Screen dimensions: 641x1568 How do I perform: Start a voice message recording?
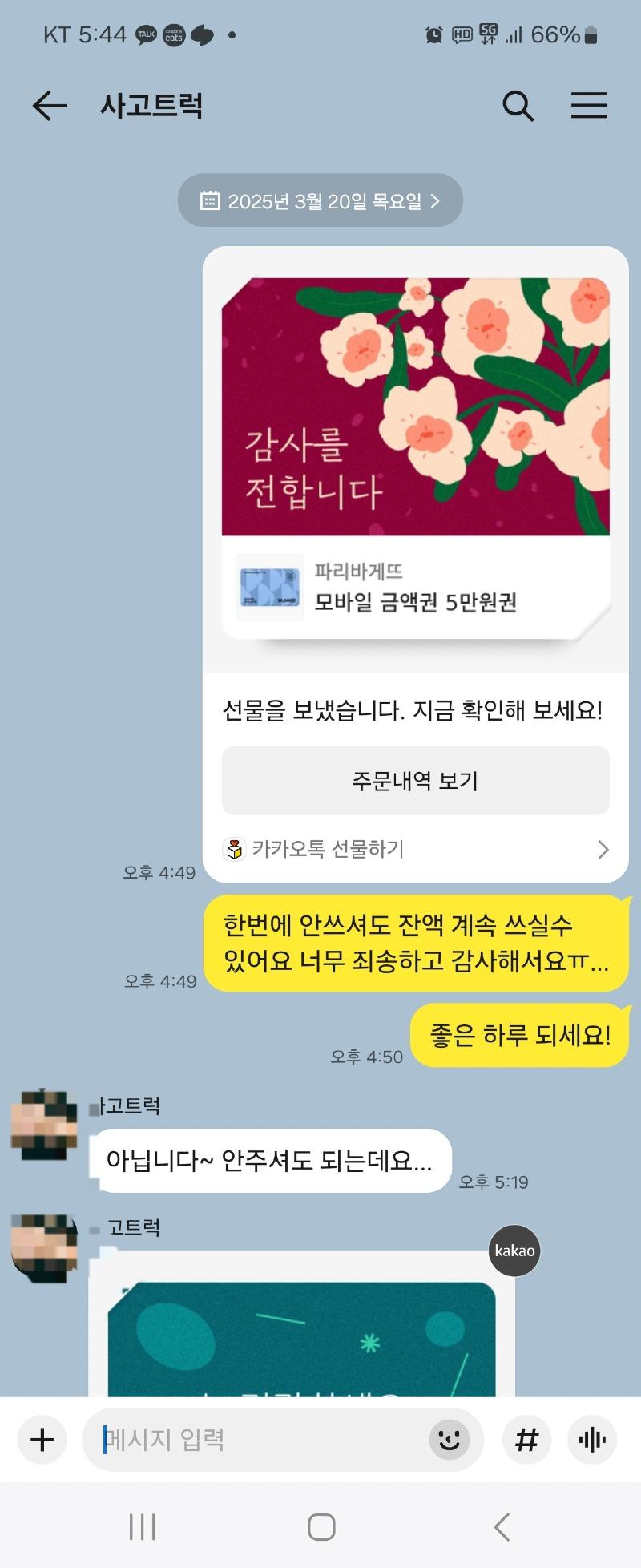click(x=592, y=1440)
